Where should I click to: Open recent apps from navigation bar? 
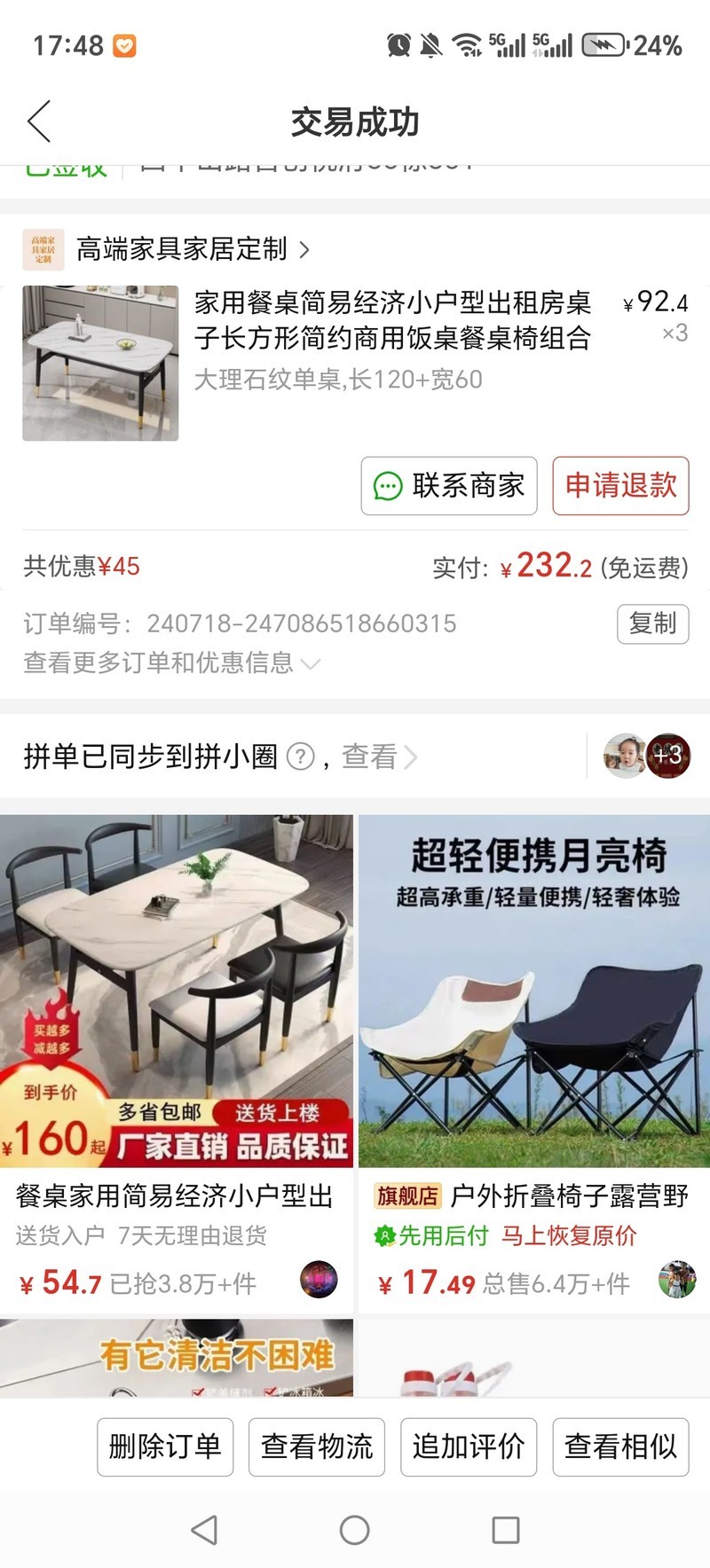click(505, 1530)
